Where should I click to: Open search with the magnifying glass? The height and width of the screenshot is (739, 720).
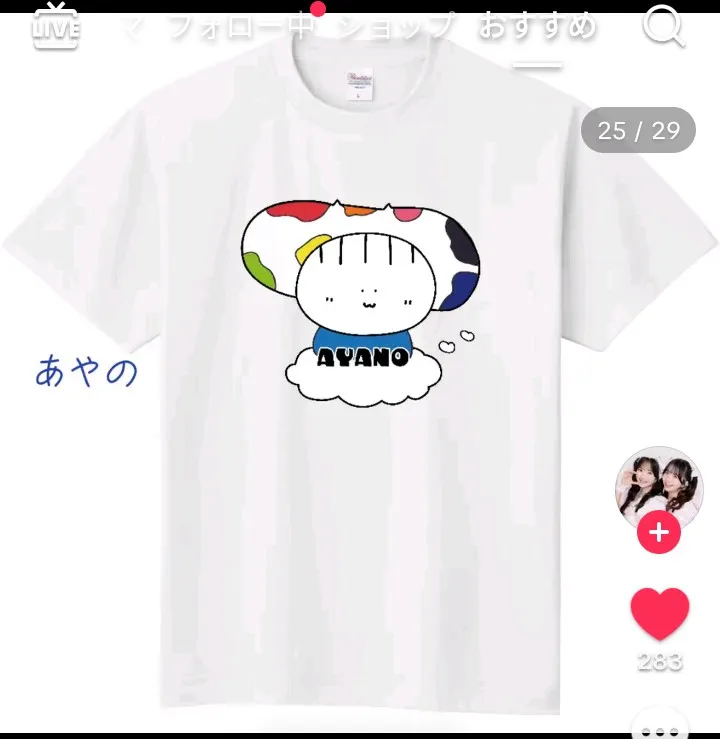pyautogui.click(x=663, y=27)
